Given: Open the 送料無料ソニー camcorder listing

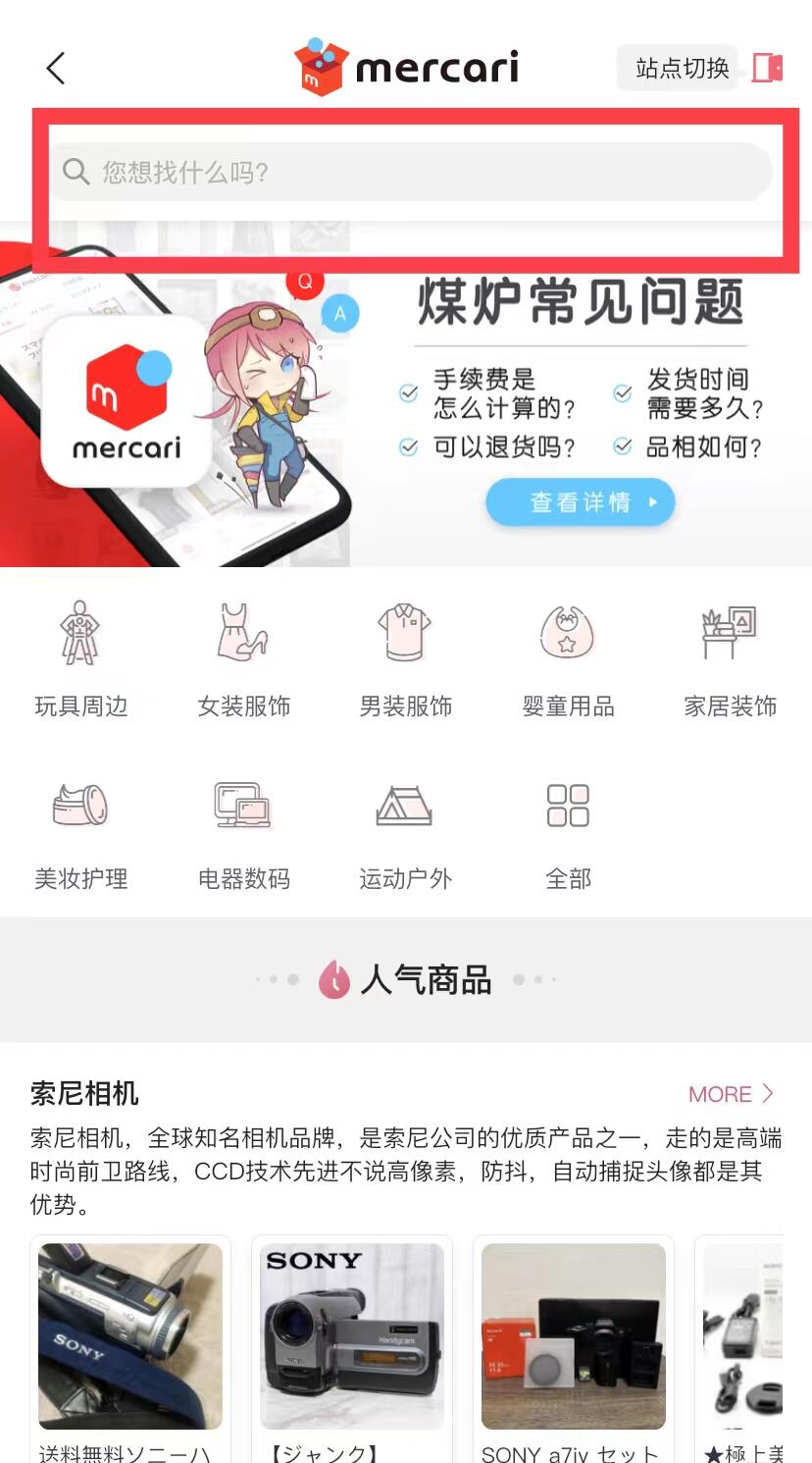Looking at the screenshot, I should point(130,1349).
